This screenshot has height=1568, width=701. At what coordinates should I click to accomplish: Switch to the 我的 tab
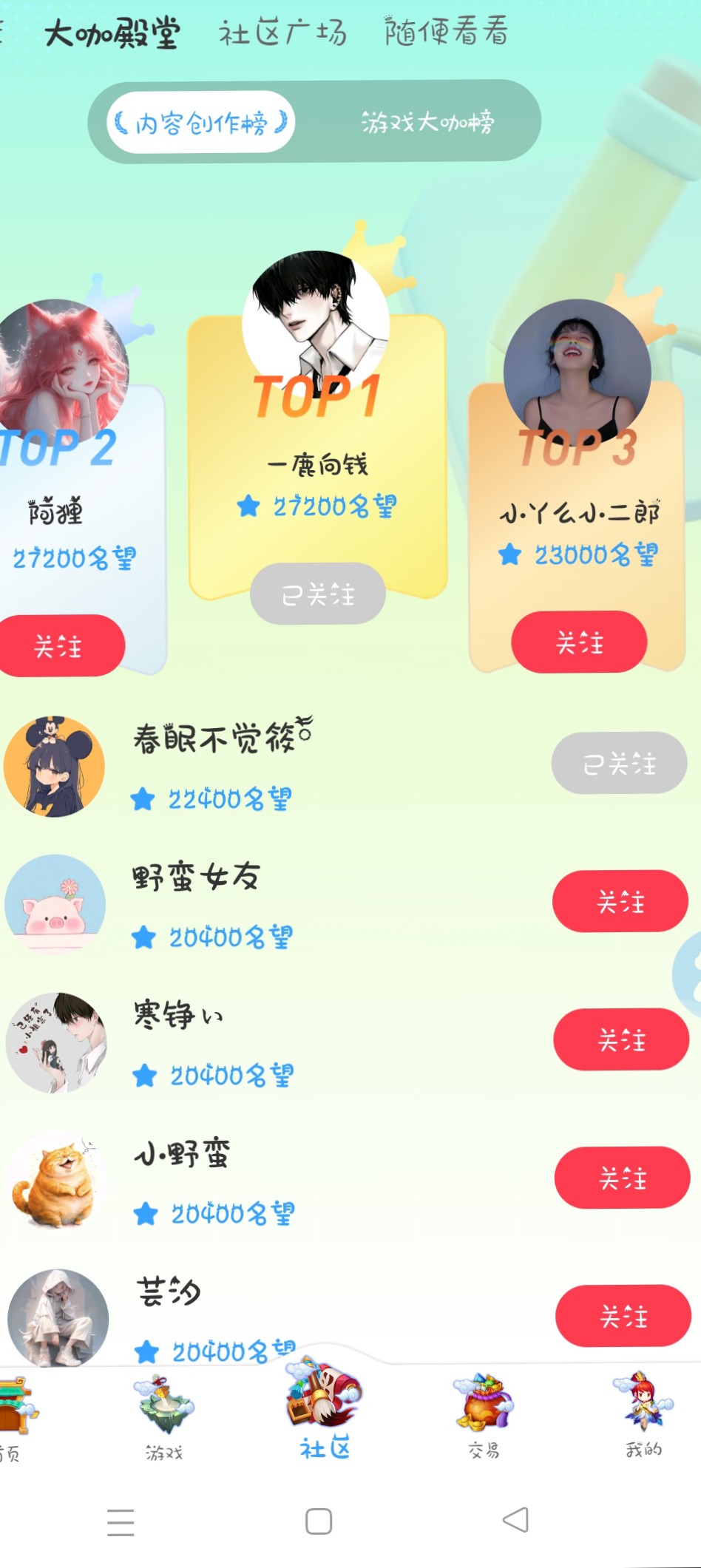pyautogui.click(x=643, y=1416)
